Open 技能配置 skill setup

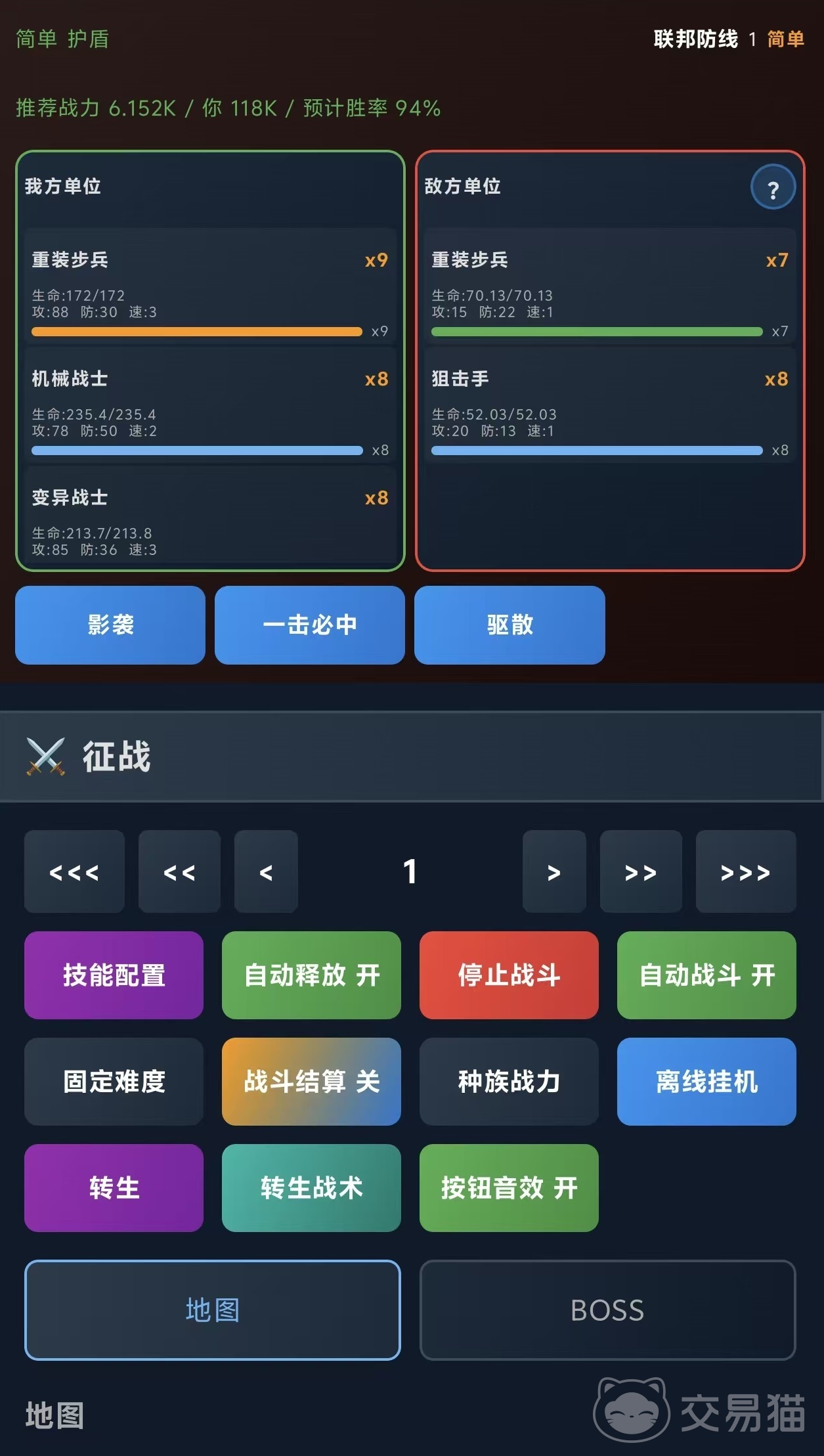114,975
